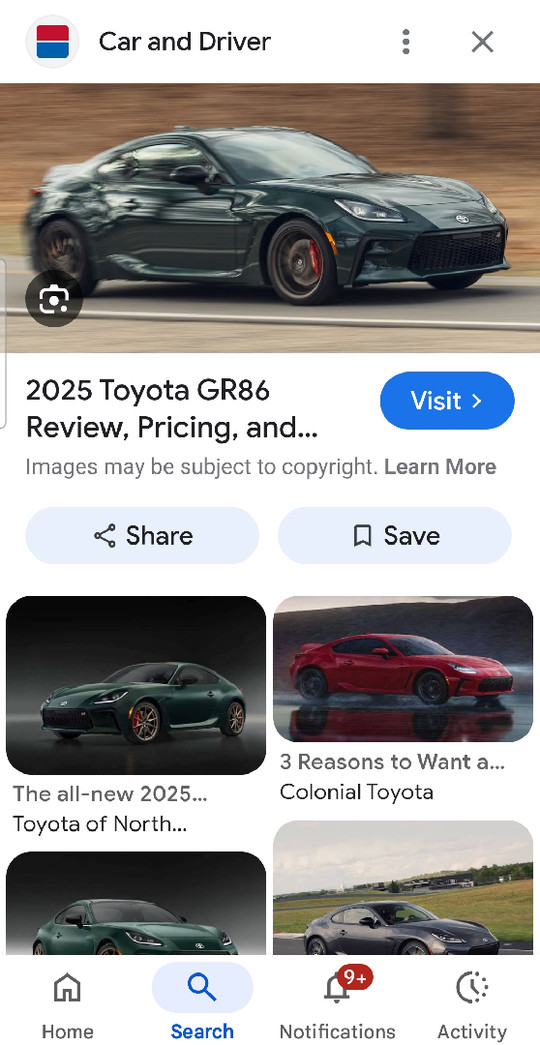Visit the Car and Driver page
540x1045 pixels.
pos(447,401)
